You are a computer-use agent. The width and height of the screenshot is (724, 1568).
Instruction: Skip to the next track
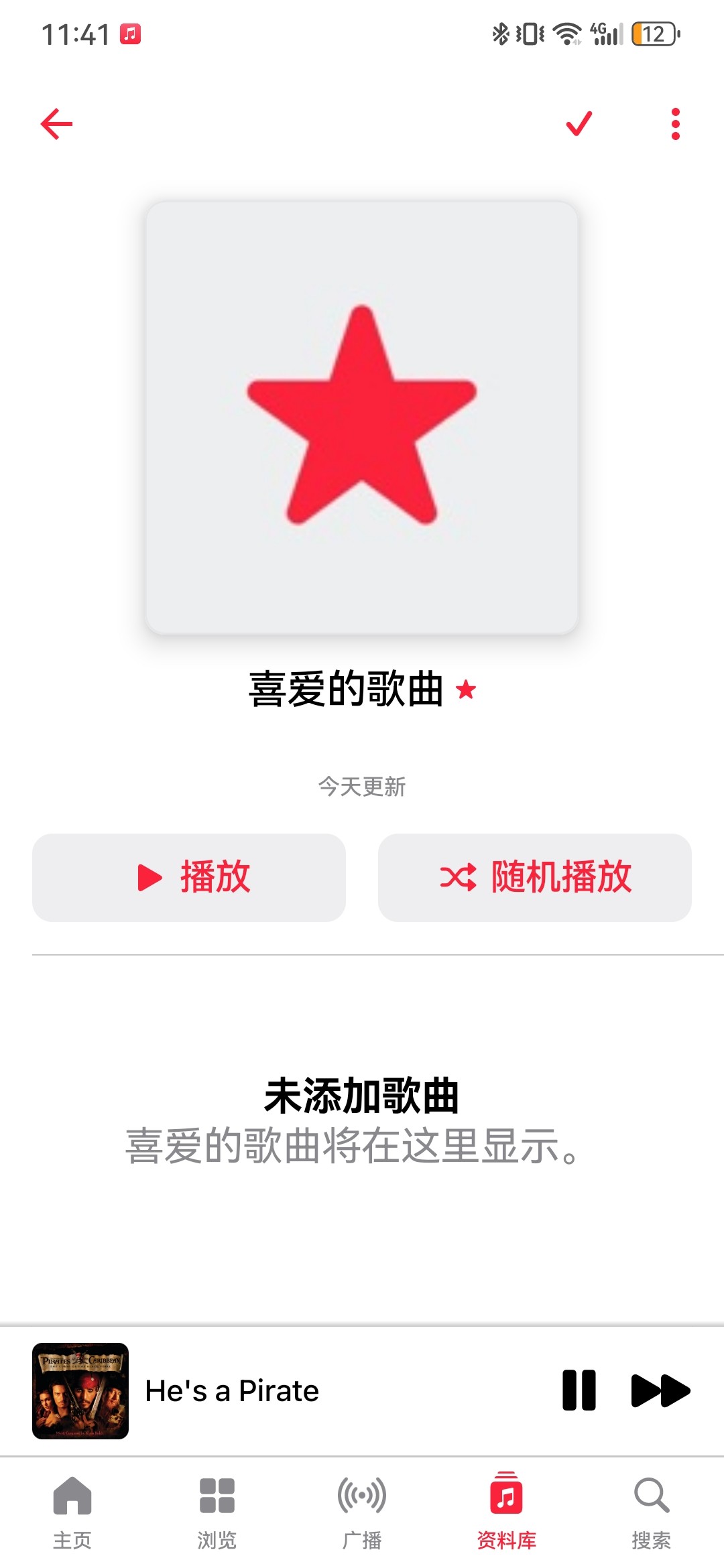[x=660, y=1390]
